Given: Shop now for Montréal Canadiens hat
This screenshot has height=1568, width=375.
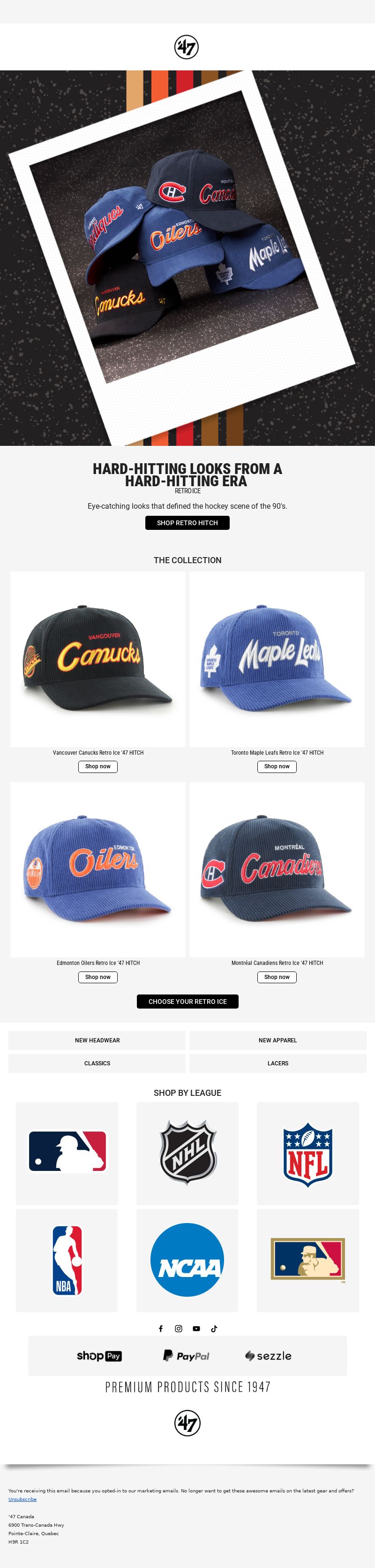Looking at the screenshot, I should (x=277, y=977).
